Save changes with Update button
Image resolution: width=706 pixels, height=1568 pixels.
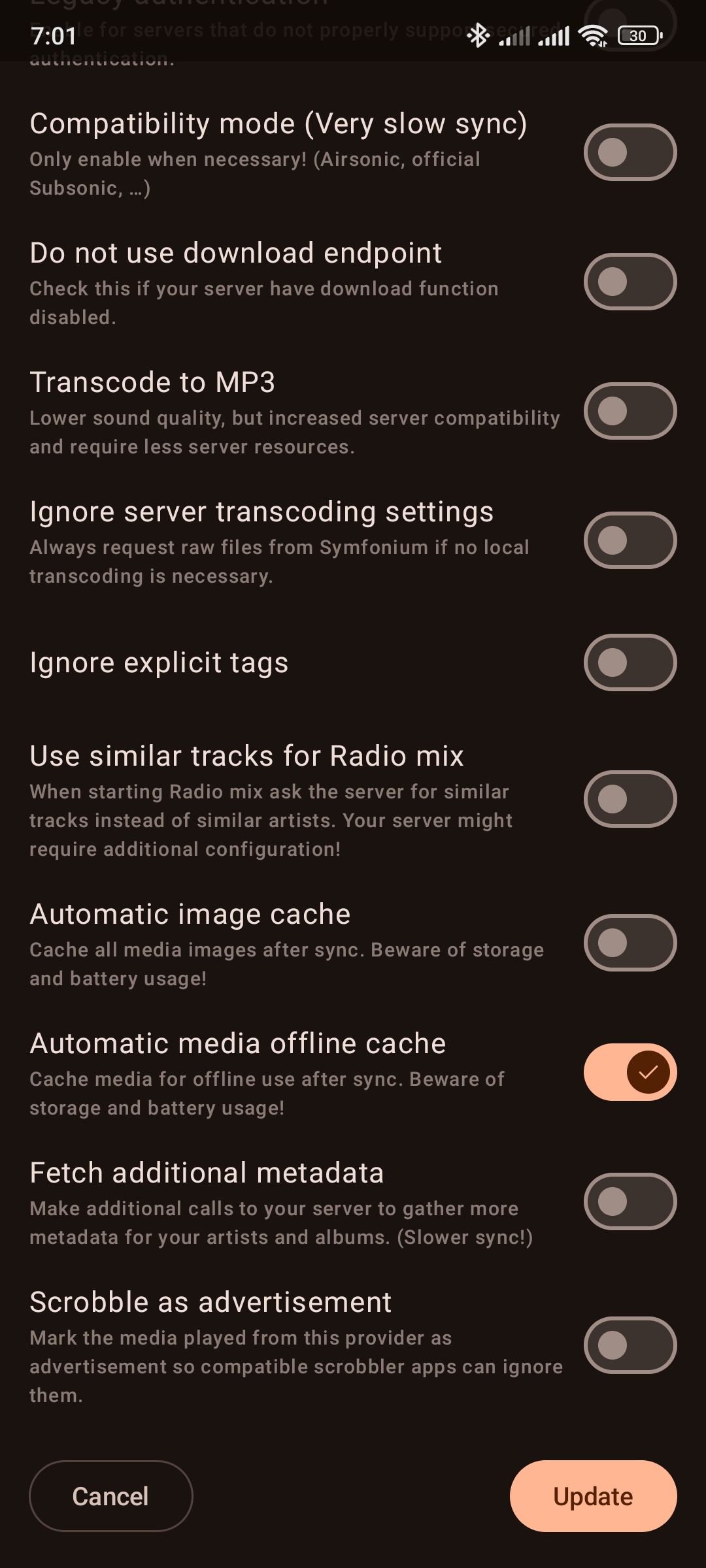(x=593, y=1496)
